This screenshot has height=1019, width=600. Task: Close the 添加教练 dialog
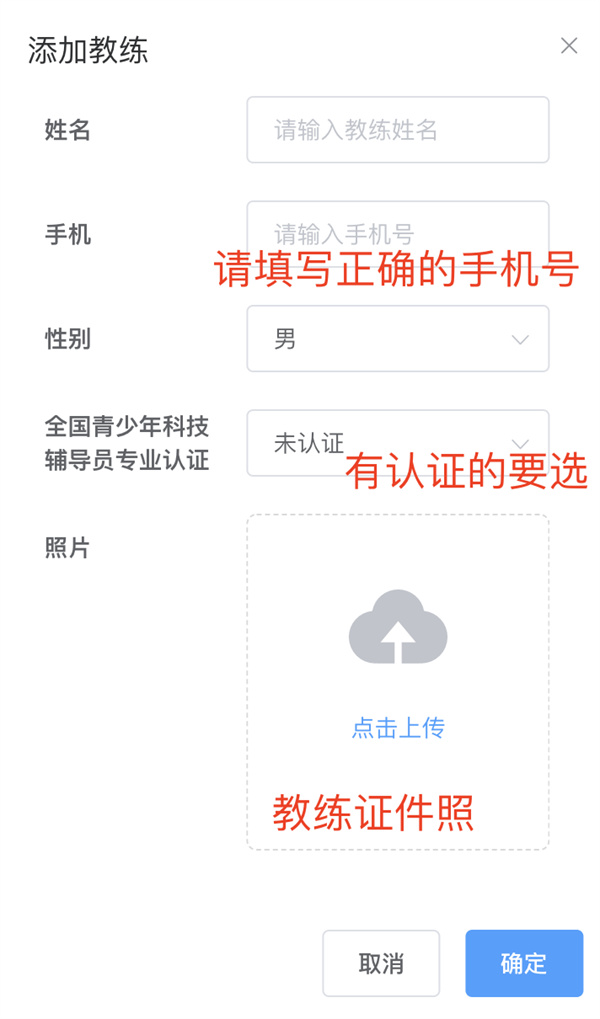point(569,46)
